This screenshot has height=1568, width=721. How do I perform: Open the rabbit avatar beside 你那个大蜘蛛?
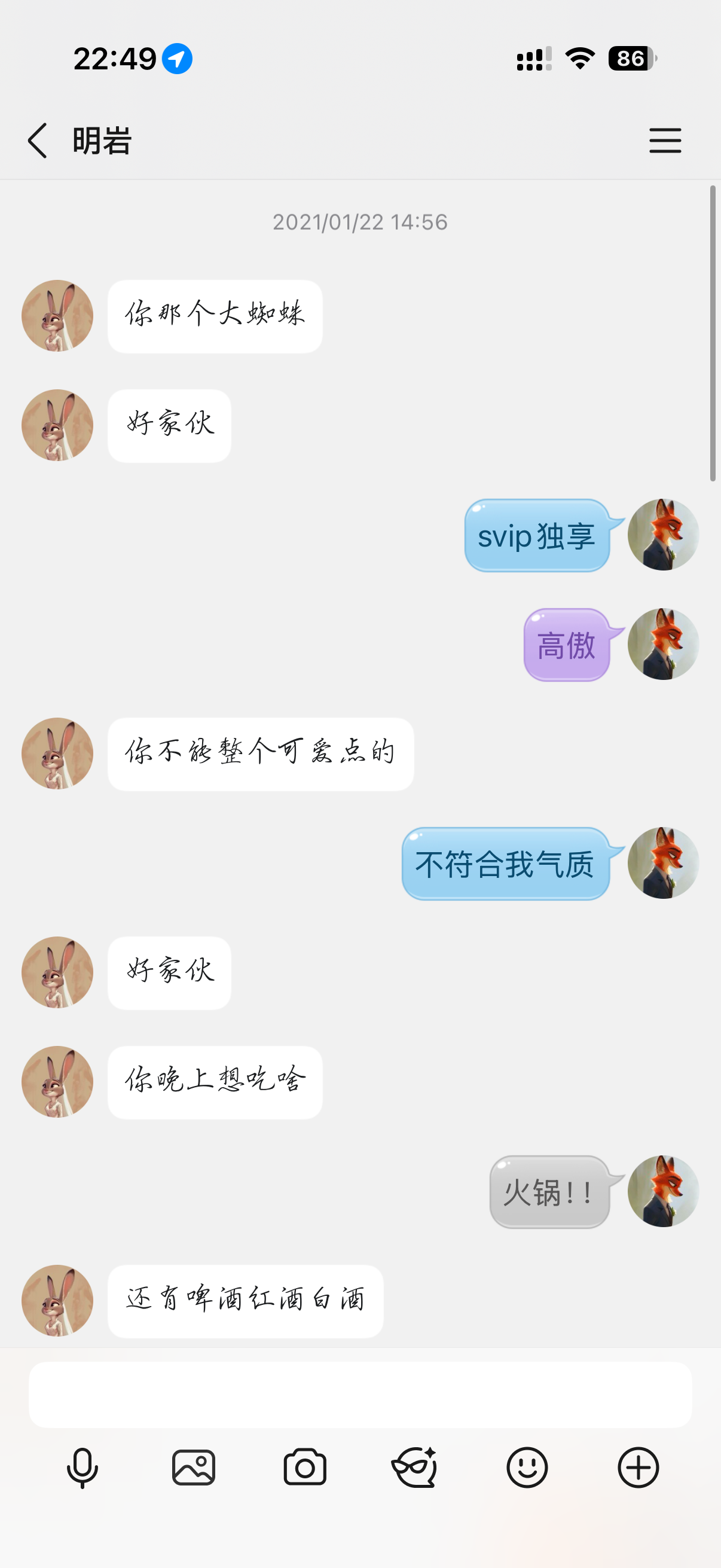click(x=57, y=315)
